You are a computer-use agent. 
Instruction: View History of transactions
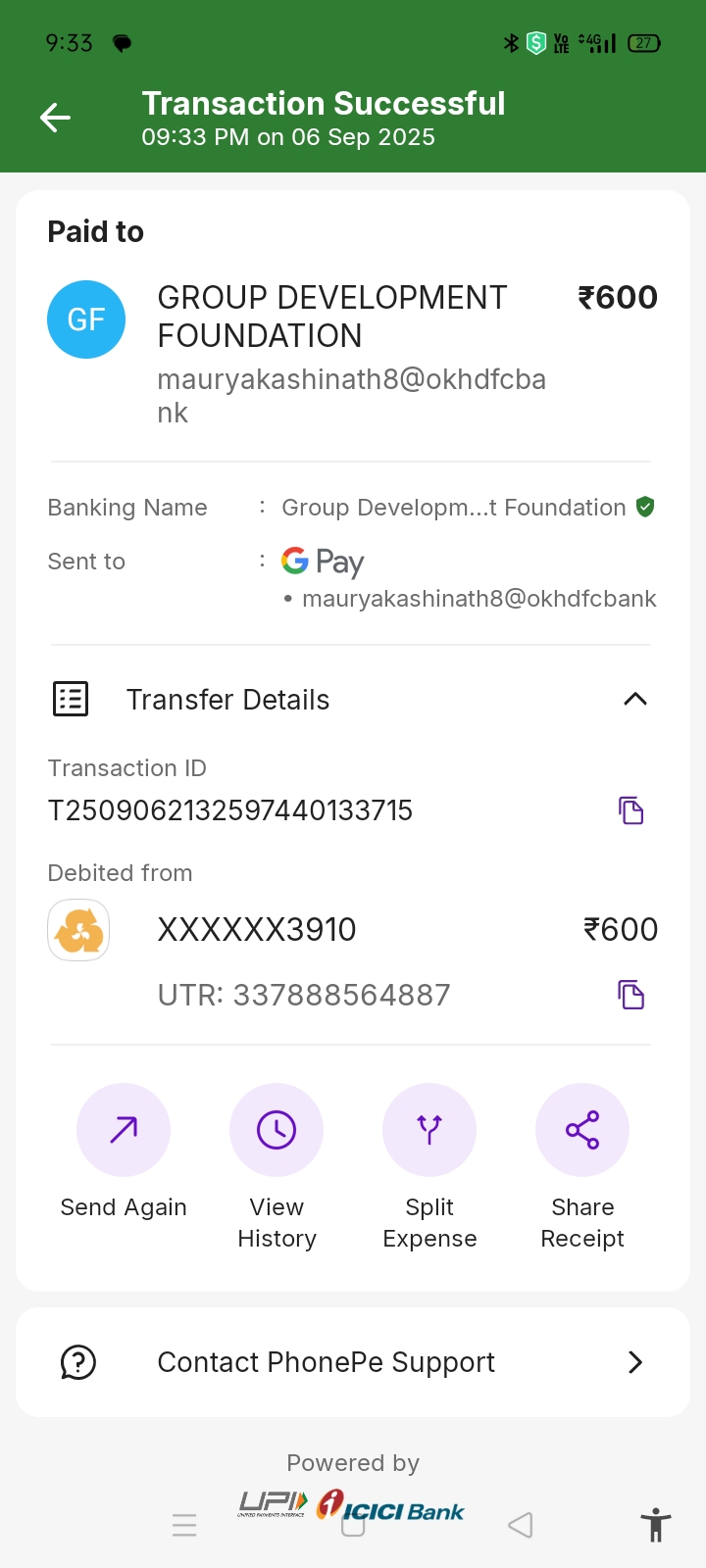(x=277, y=1130)
